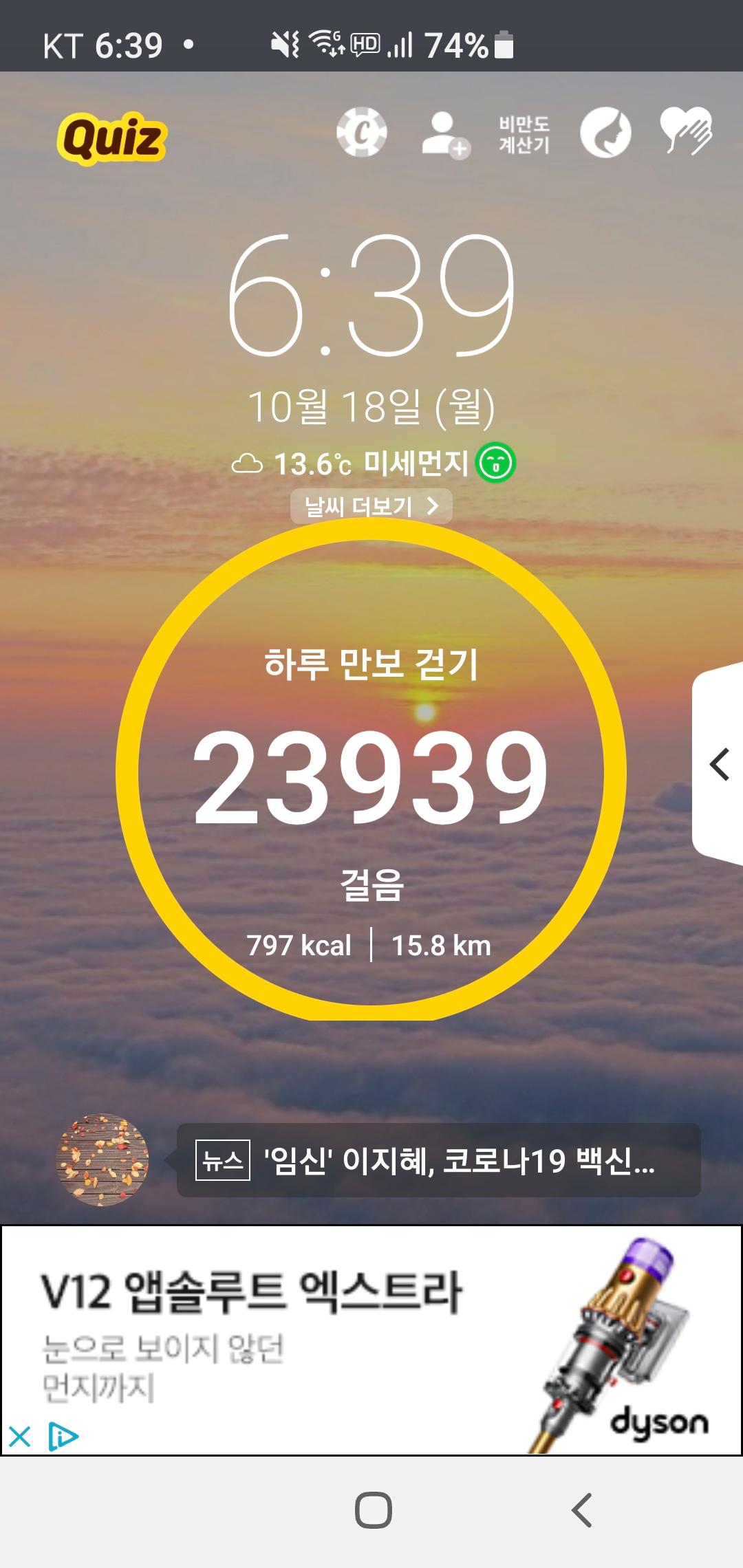Open the AdChoices info icon
Screen dimensions: 743x1568
point(63,1437)
